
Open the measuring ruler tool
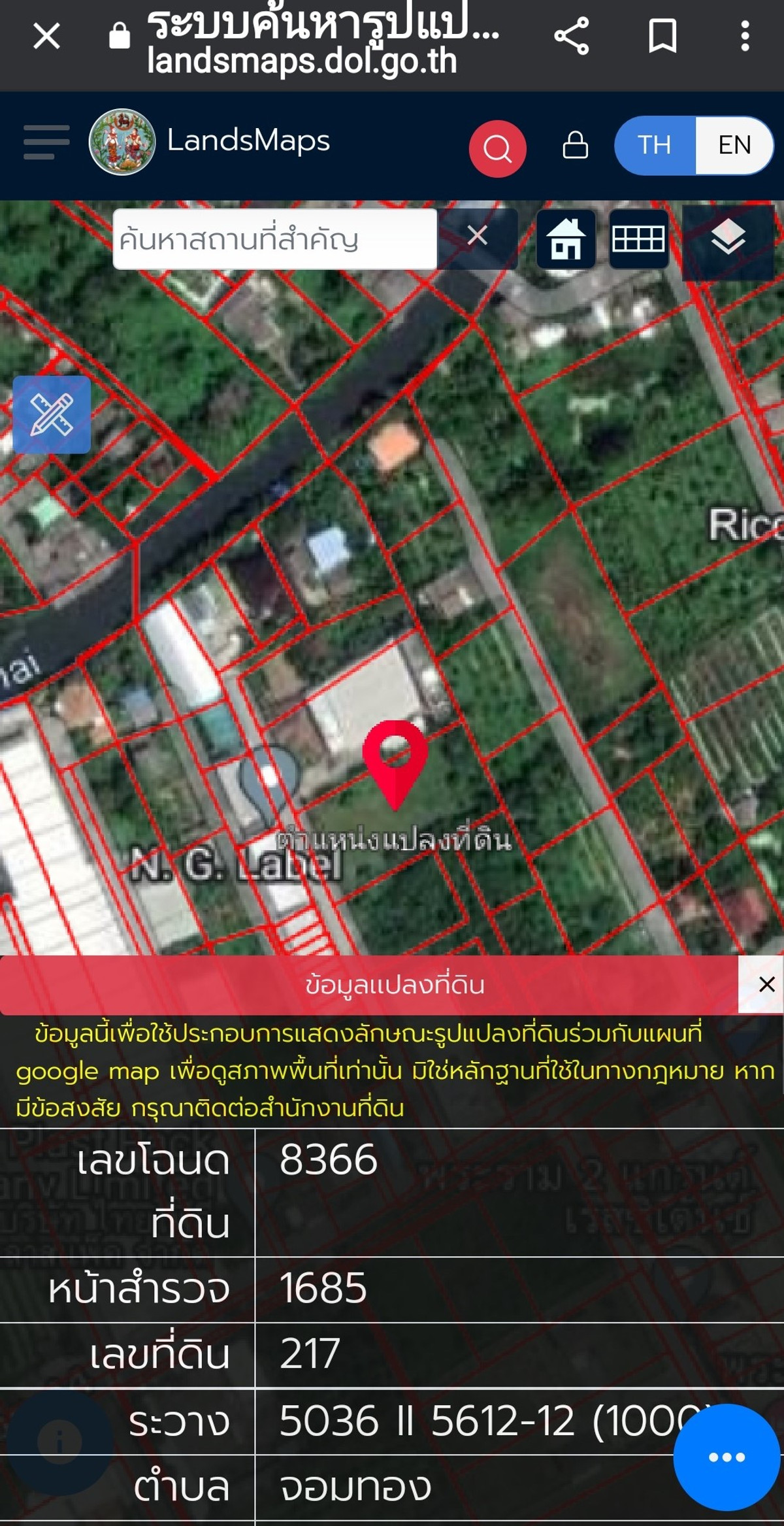[x=52, y=414]
